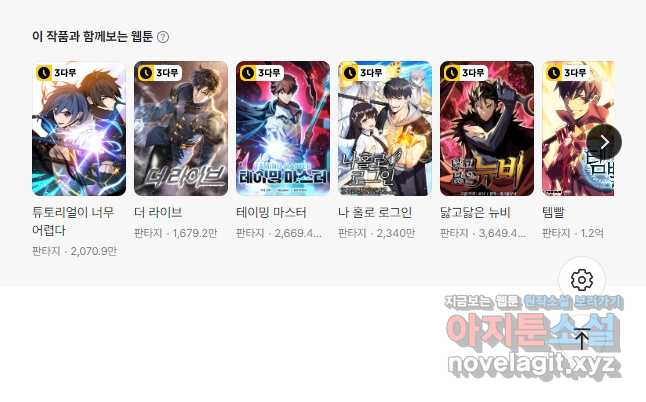
Task: Jump back to top with the up arrow
Action: pyautogui.click(x=583, y=336)
